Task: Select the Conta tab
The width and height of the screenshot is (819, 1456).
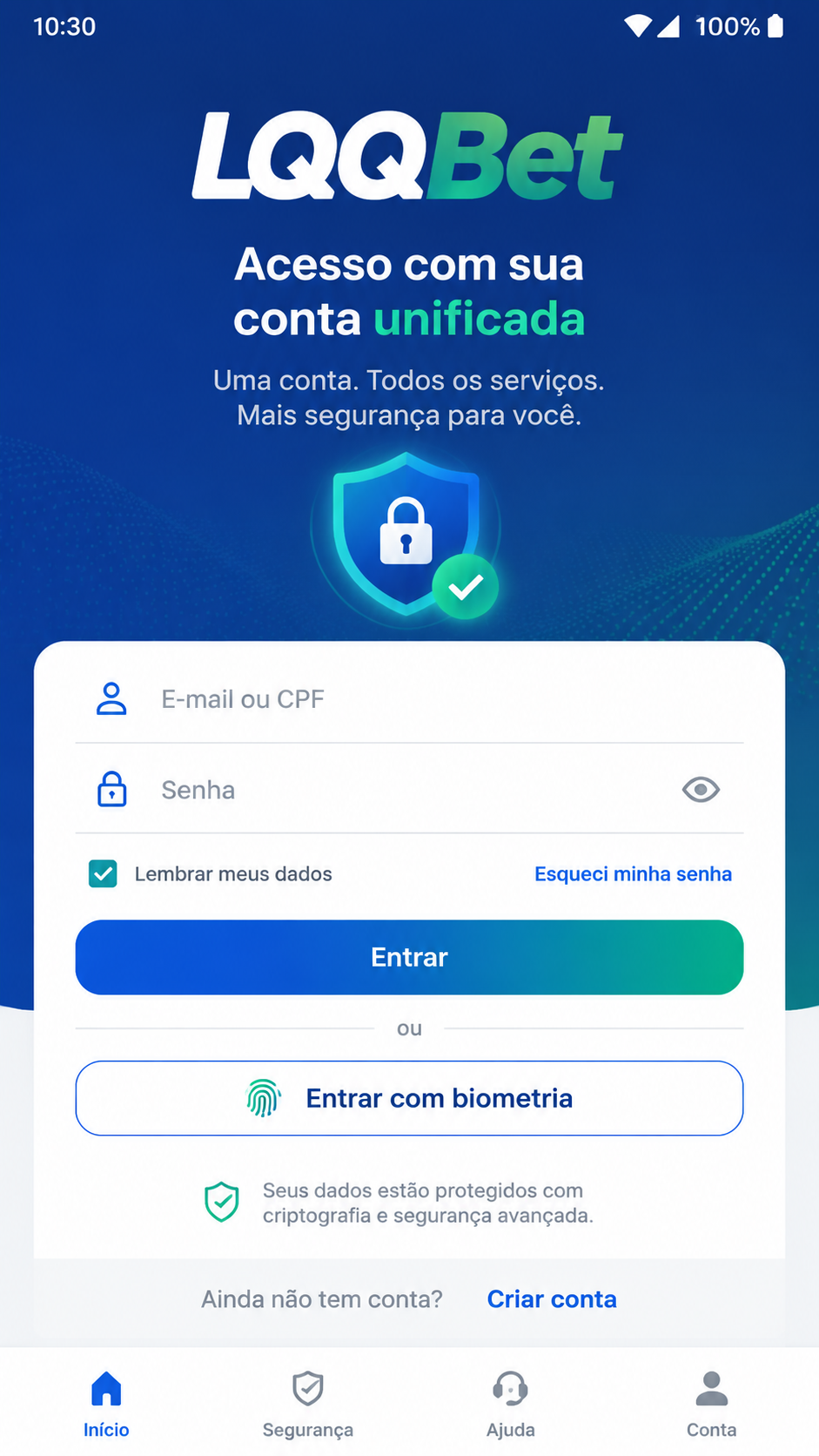Action: (712, 1404)
